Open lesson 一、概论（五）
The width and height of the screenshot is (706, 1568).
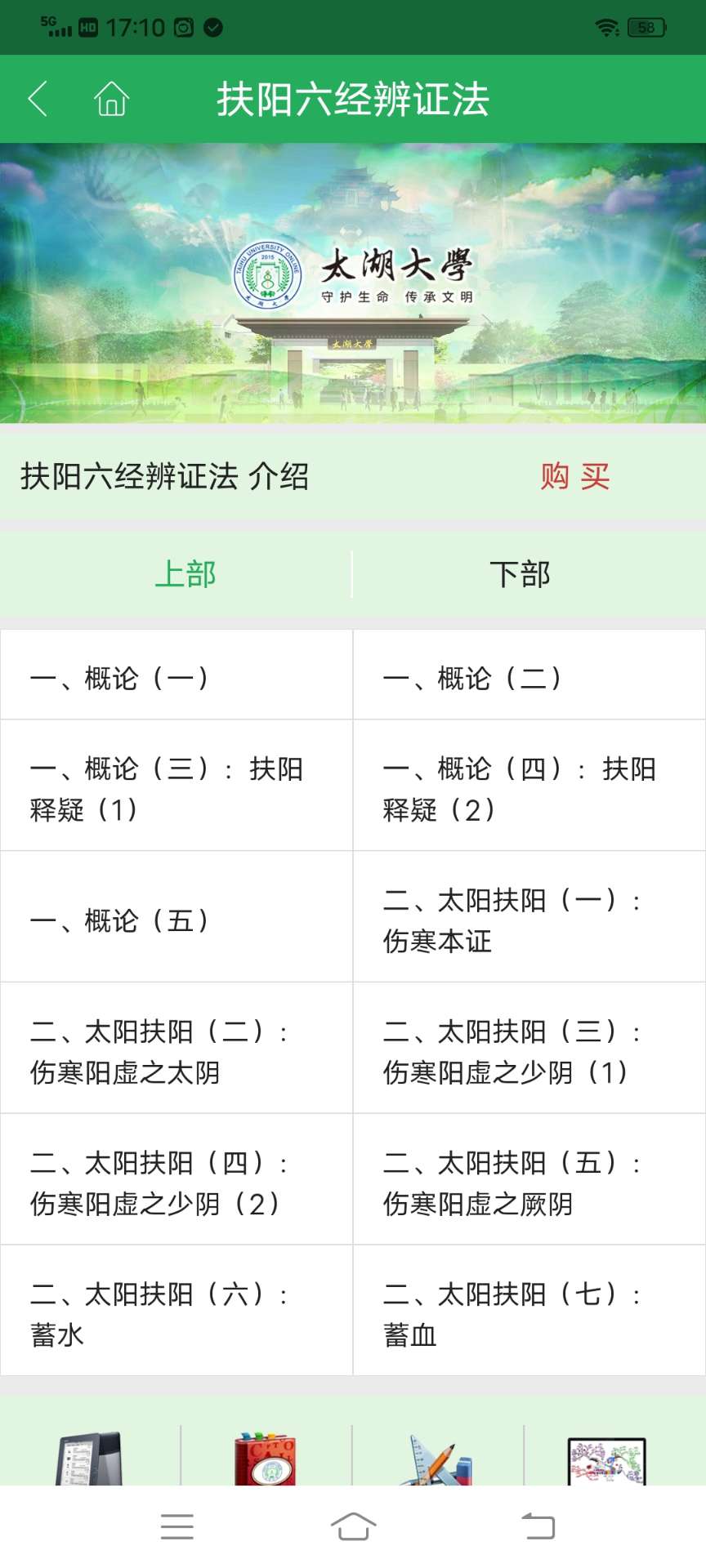(x=176, y=917)
